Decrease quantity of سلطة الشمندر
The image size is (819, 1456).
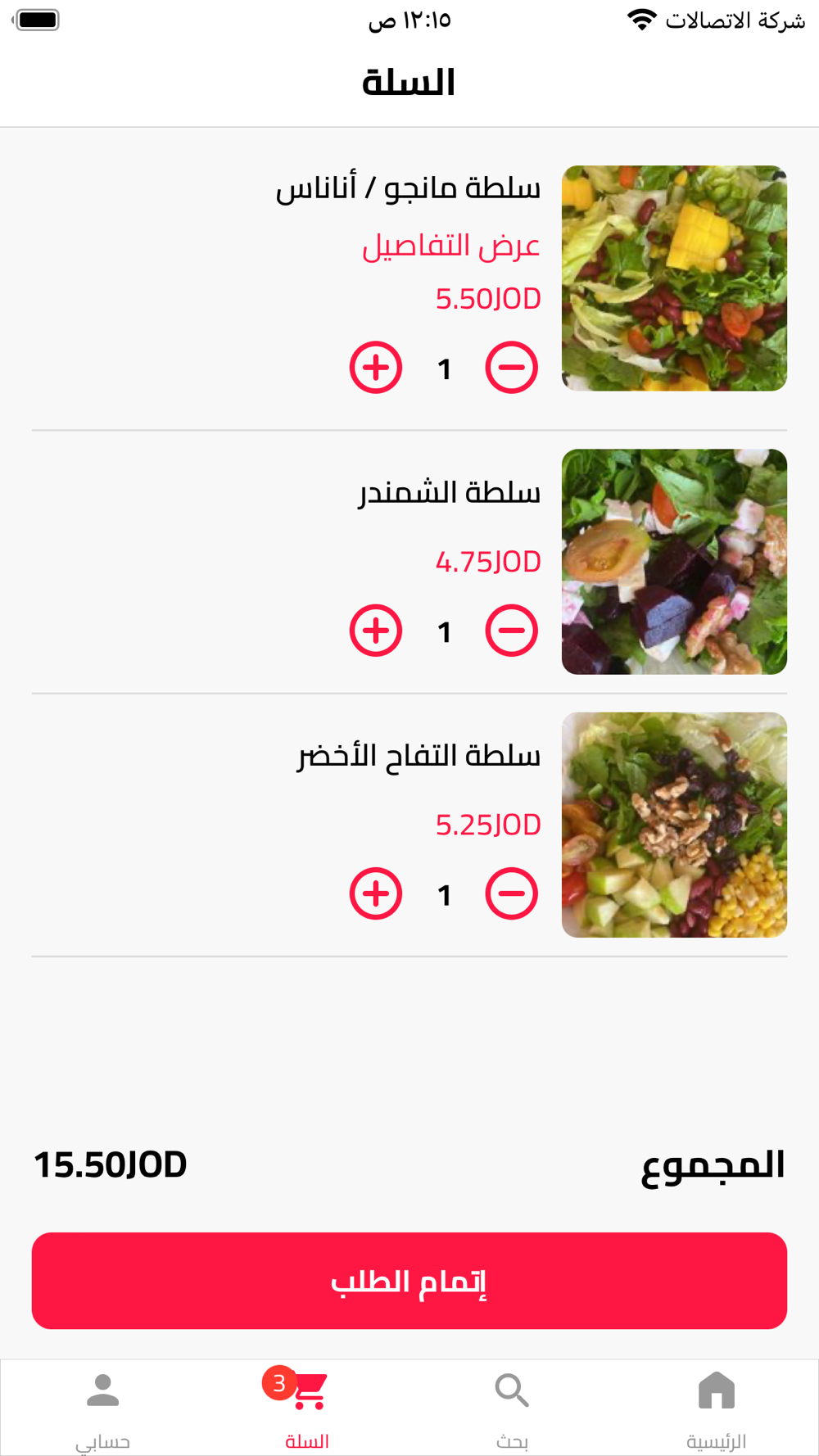pos(511,631)
